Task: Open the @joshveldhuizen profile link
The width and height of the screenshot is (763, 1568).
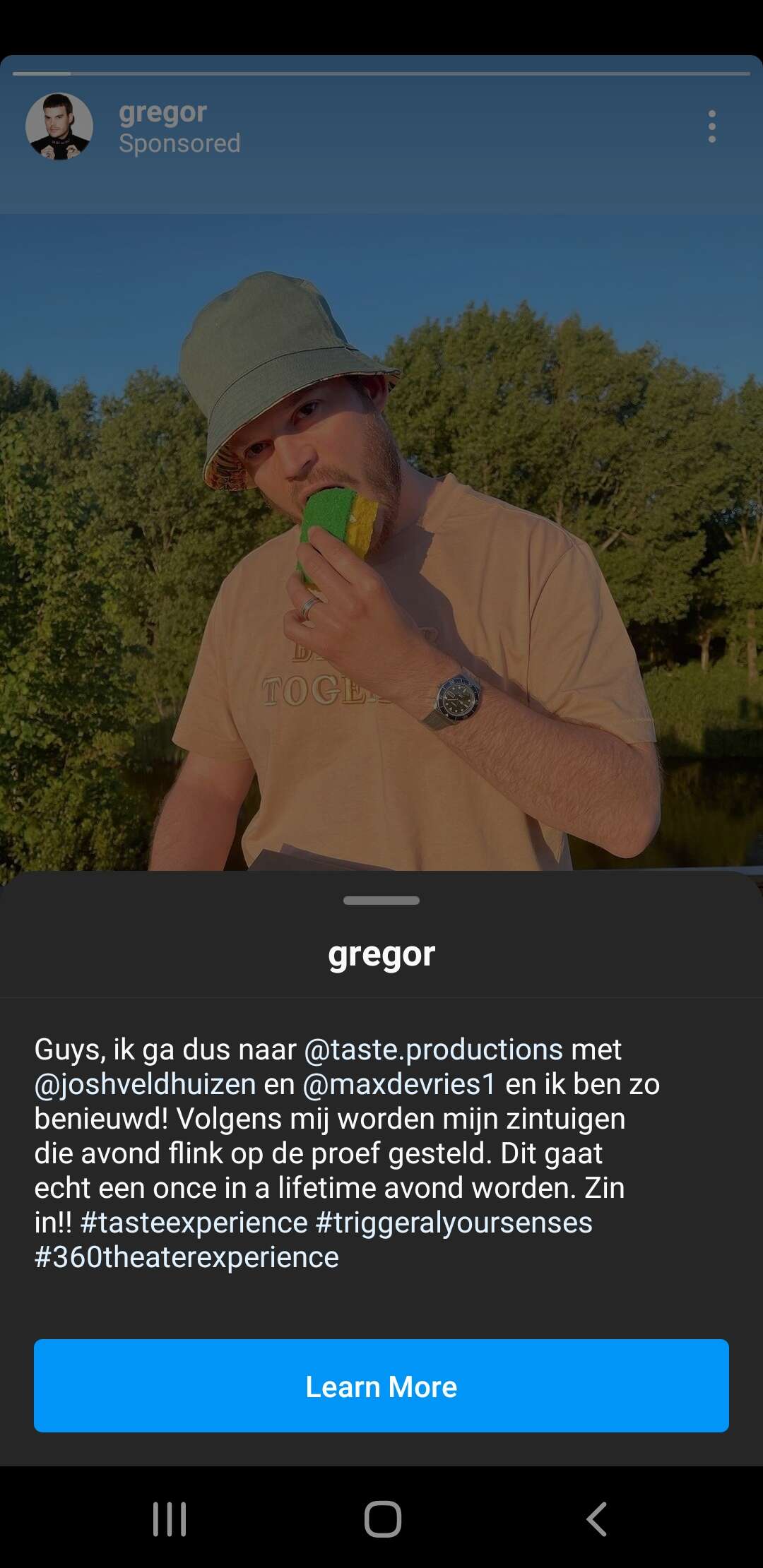Action: click(145, 1084)
